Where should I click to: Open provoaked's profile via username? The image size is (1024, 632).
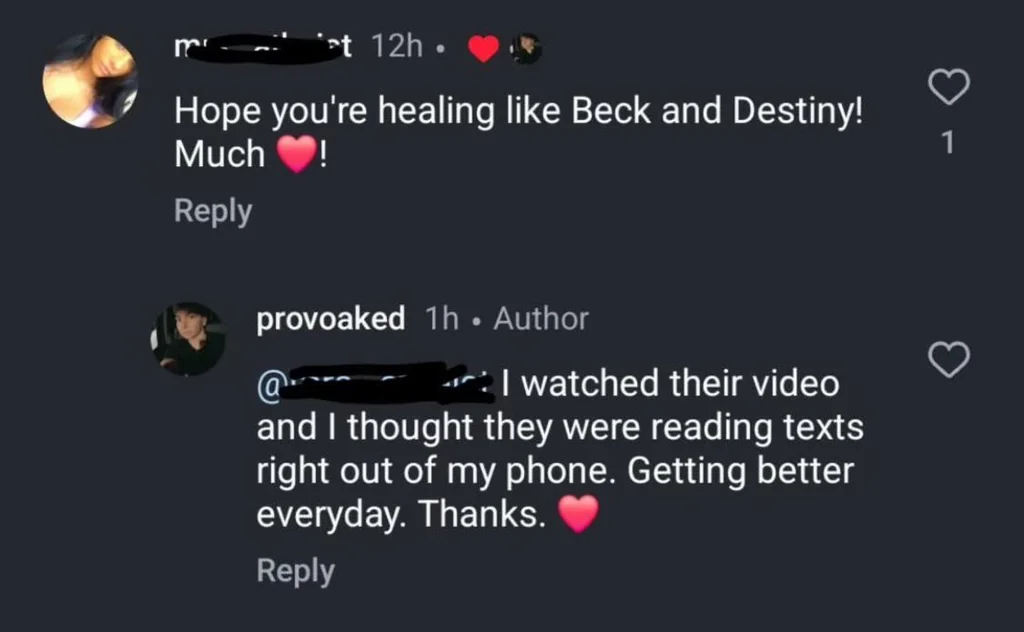click(331, 319)
